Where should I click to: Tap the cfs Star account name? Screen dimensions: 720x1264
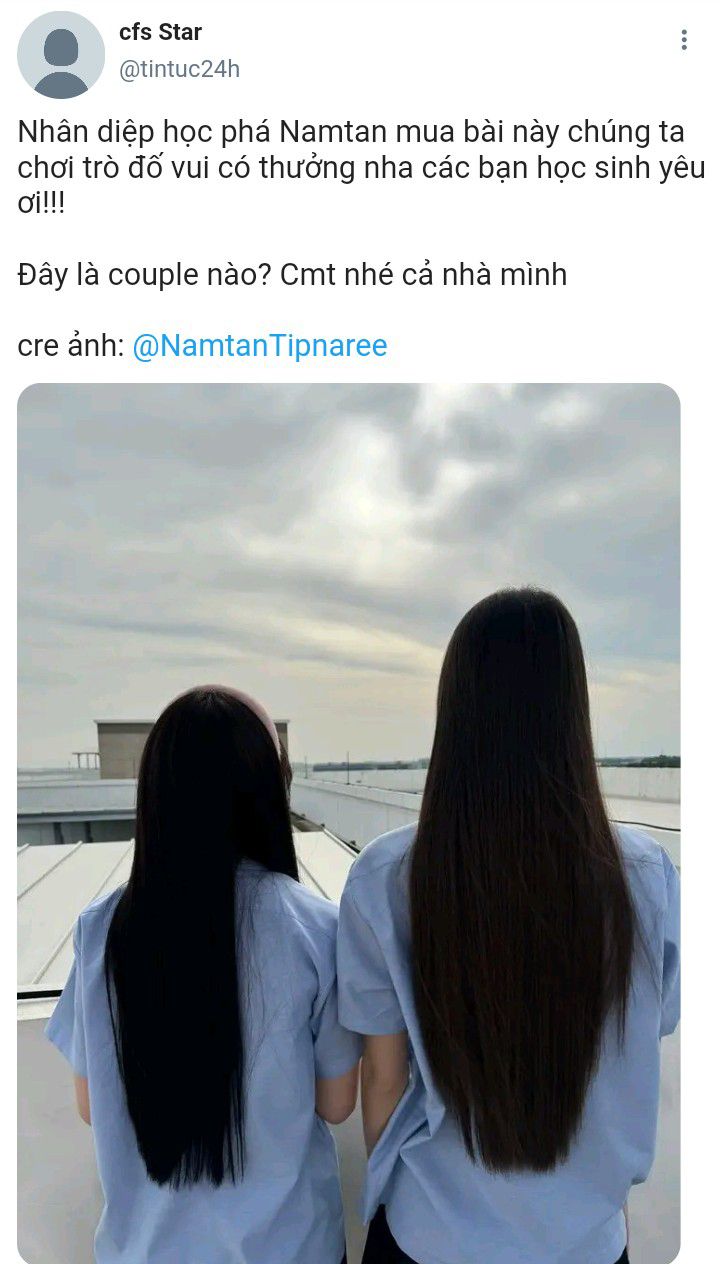click(x=160, y=32)
